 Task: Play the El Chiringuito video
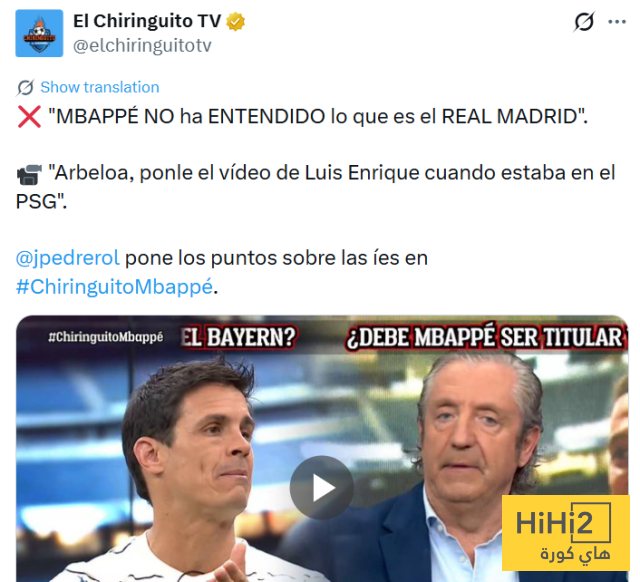320,487
